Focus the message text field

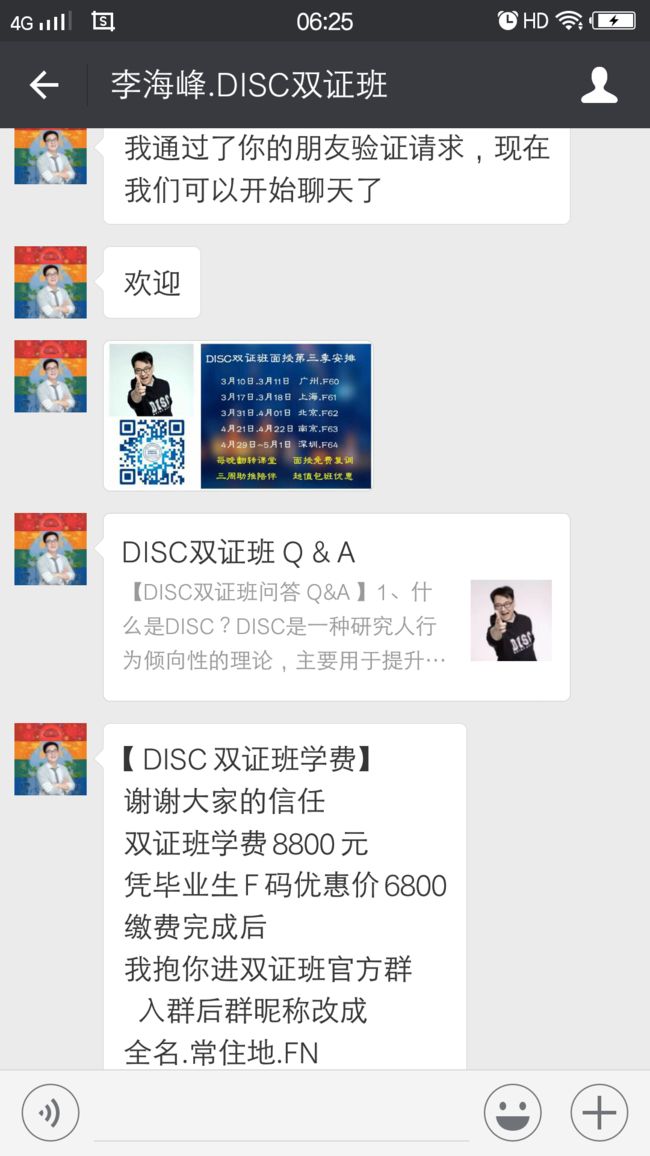tap(281, 1113)
